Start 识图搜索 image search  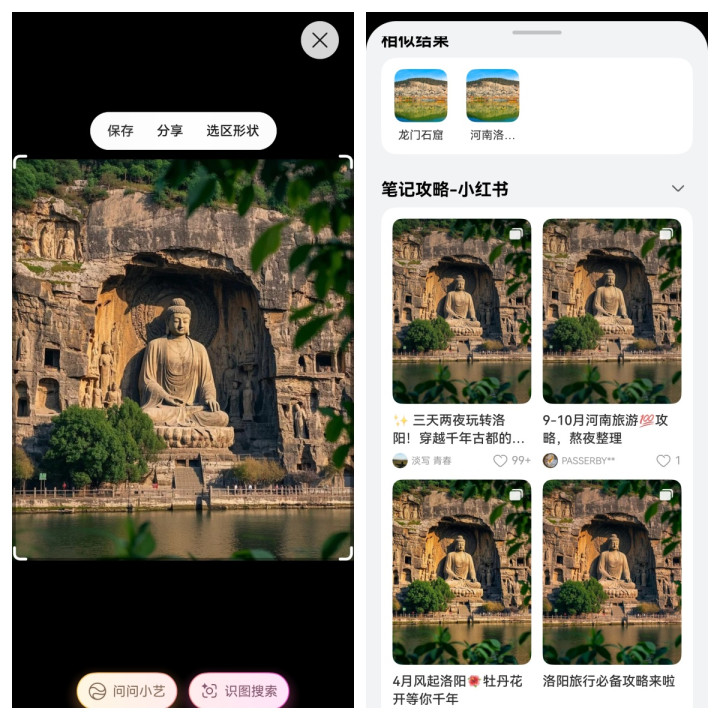(239, 691)
